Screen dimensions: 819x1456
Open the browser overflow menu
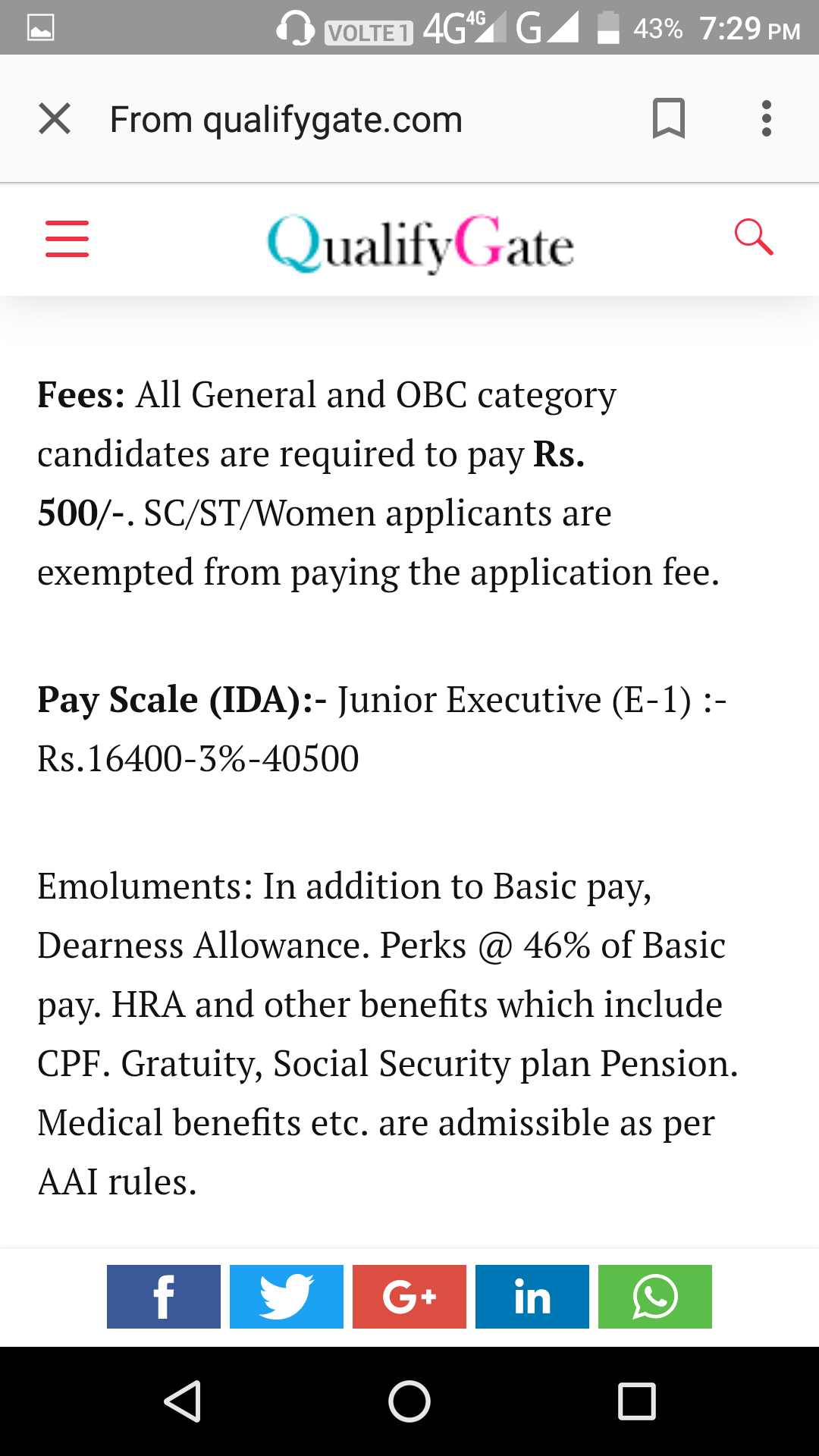(x=767, y=119)
